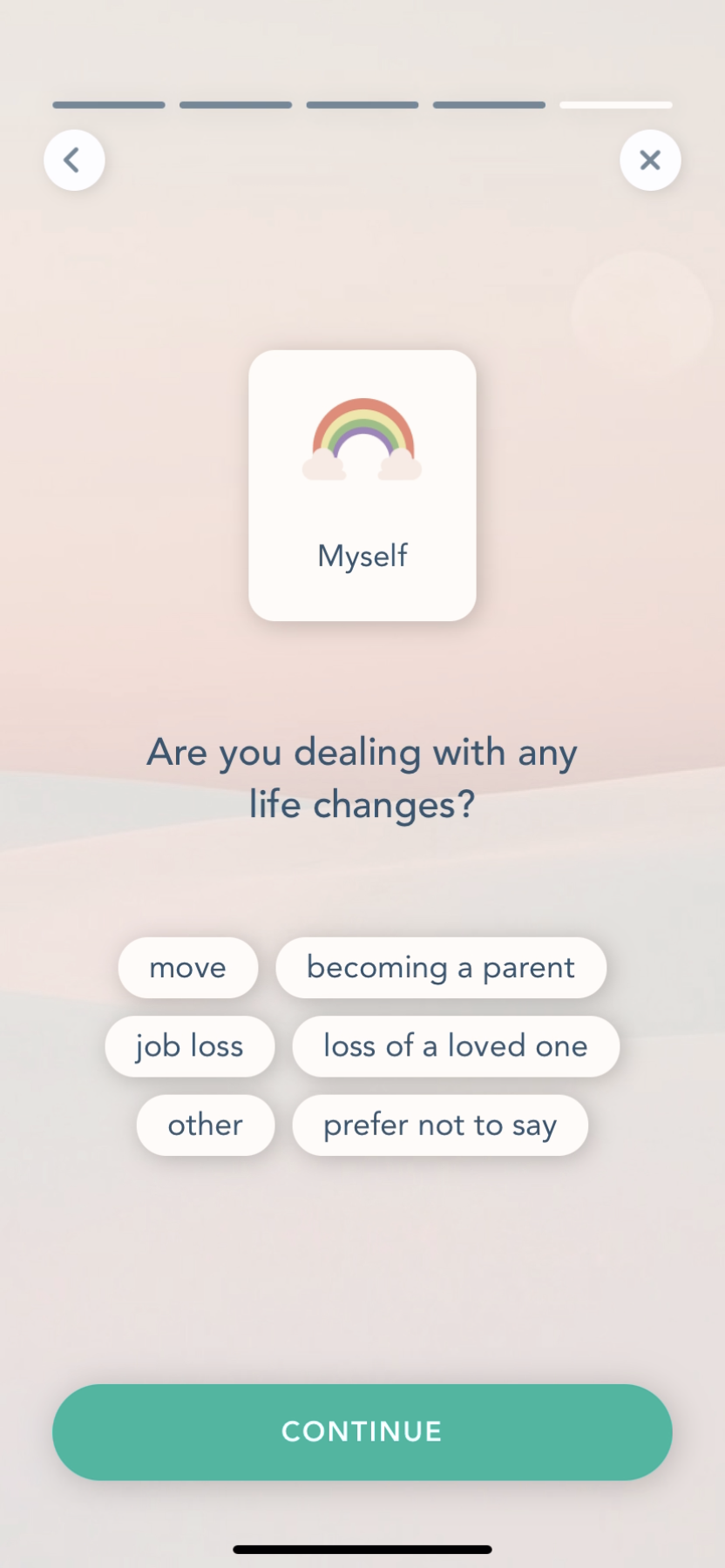Dismiss the questionnaire with the X icon

click(x=649, y=160)
